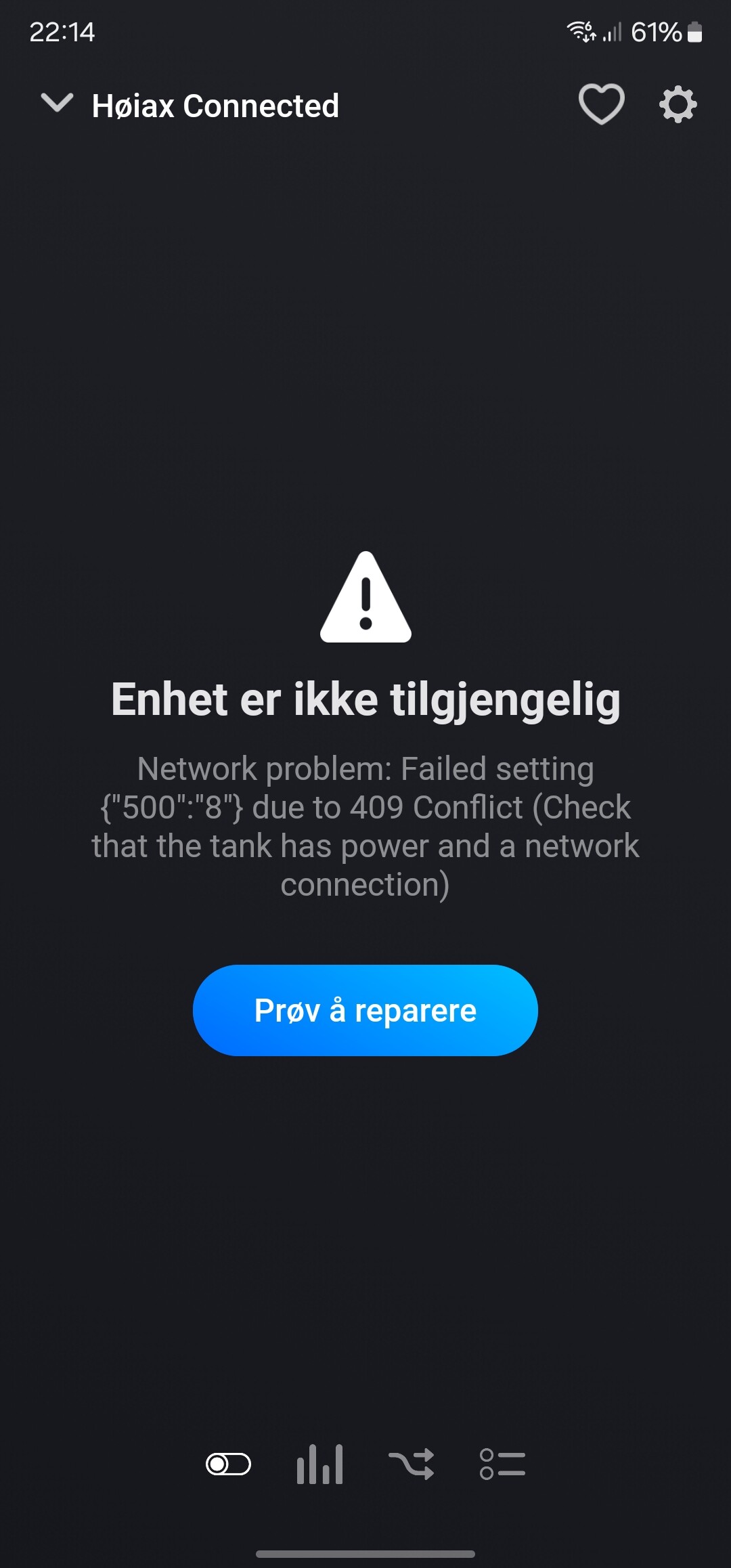Collapse Høiax Connected with the down chevron
The height and width of the screenshot is (1568, 731).
click(x=57, y=104)
